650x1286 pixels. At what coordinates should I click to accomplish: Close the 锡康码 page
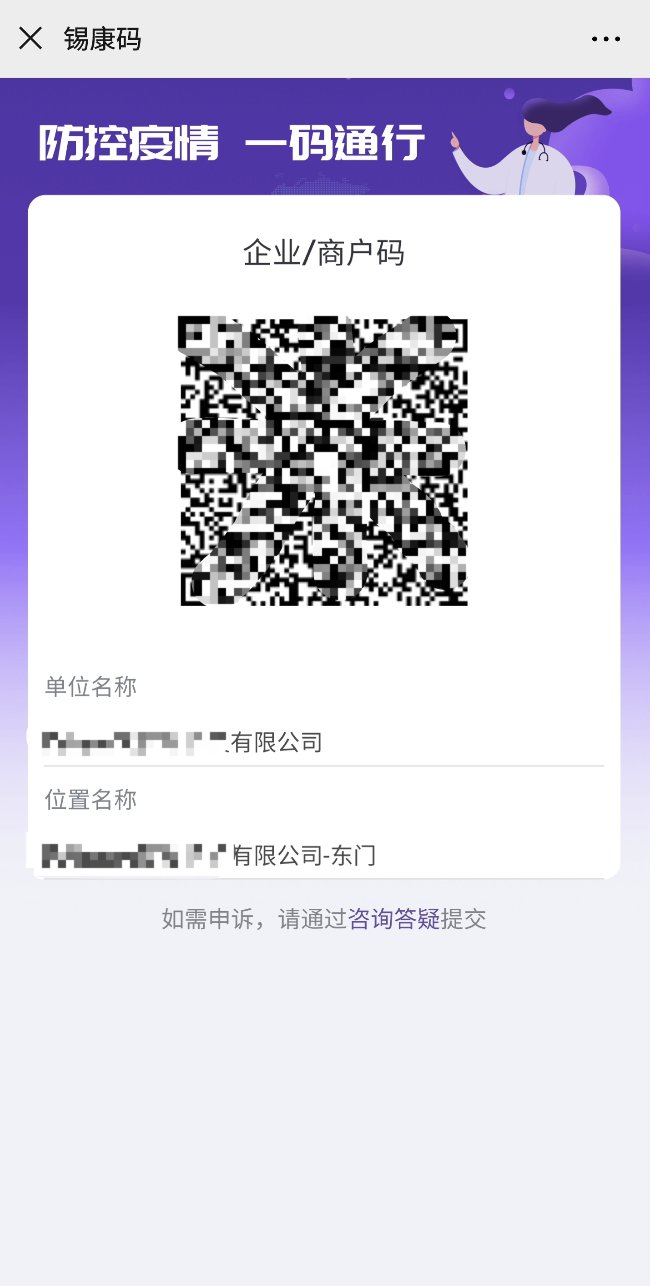click(31, 39)
